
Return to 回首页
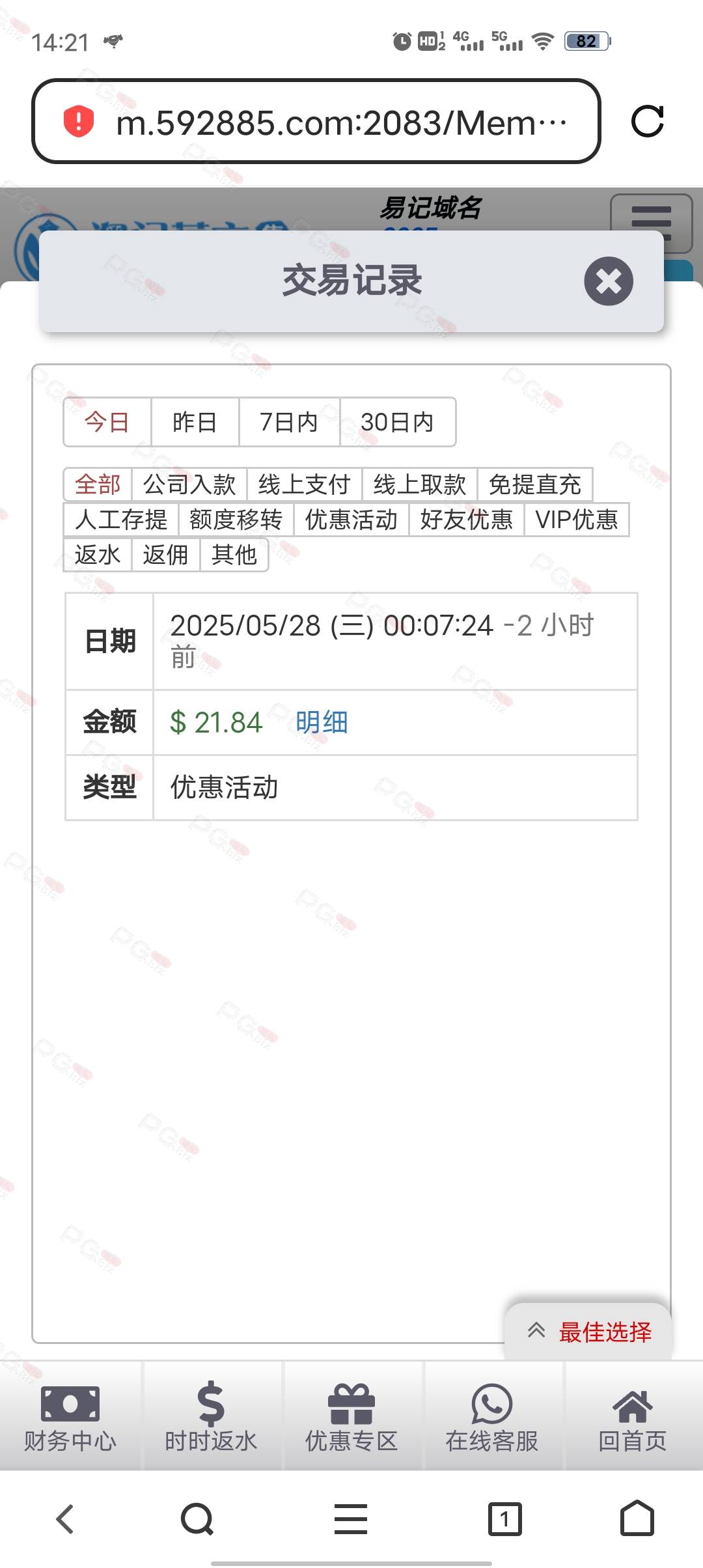tap(633, 1416)
